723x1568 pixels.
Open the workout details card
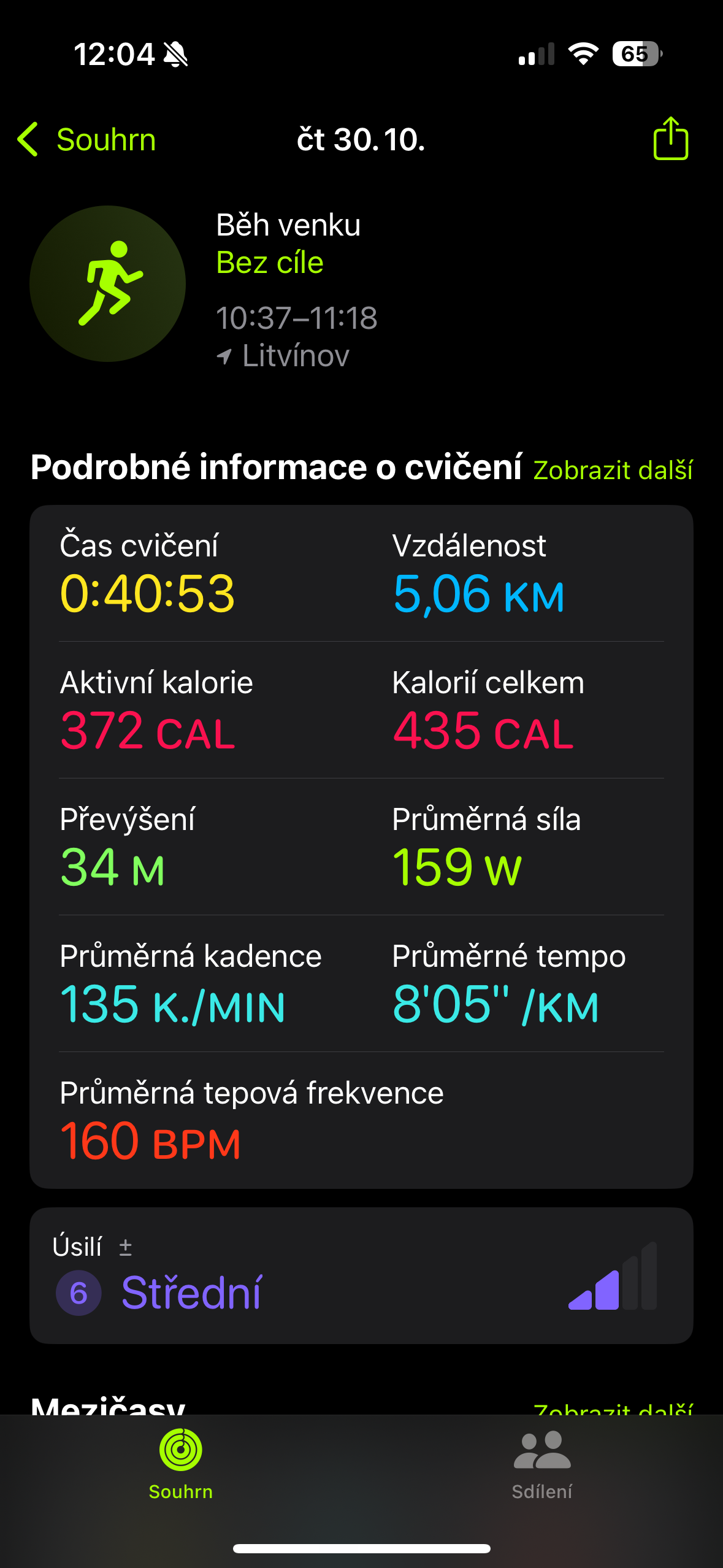point(361,847)
